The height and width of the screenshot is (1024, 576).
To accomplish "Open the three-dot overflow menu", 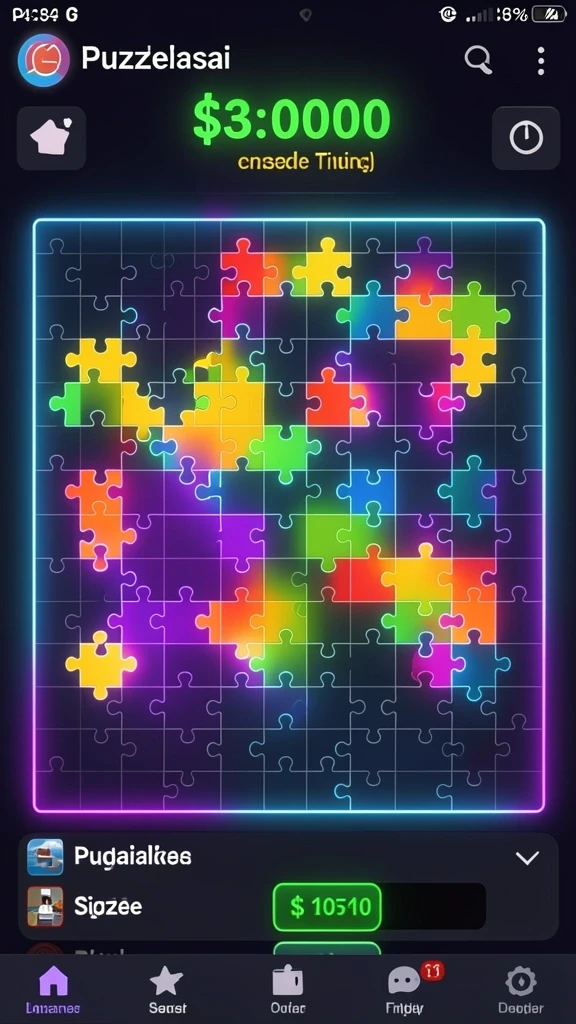I will [x=541, y=61].
